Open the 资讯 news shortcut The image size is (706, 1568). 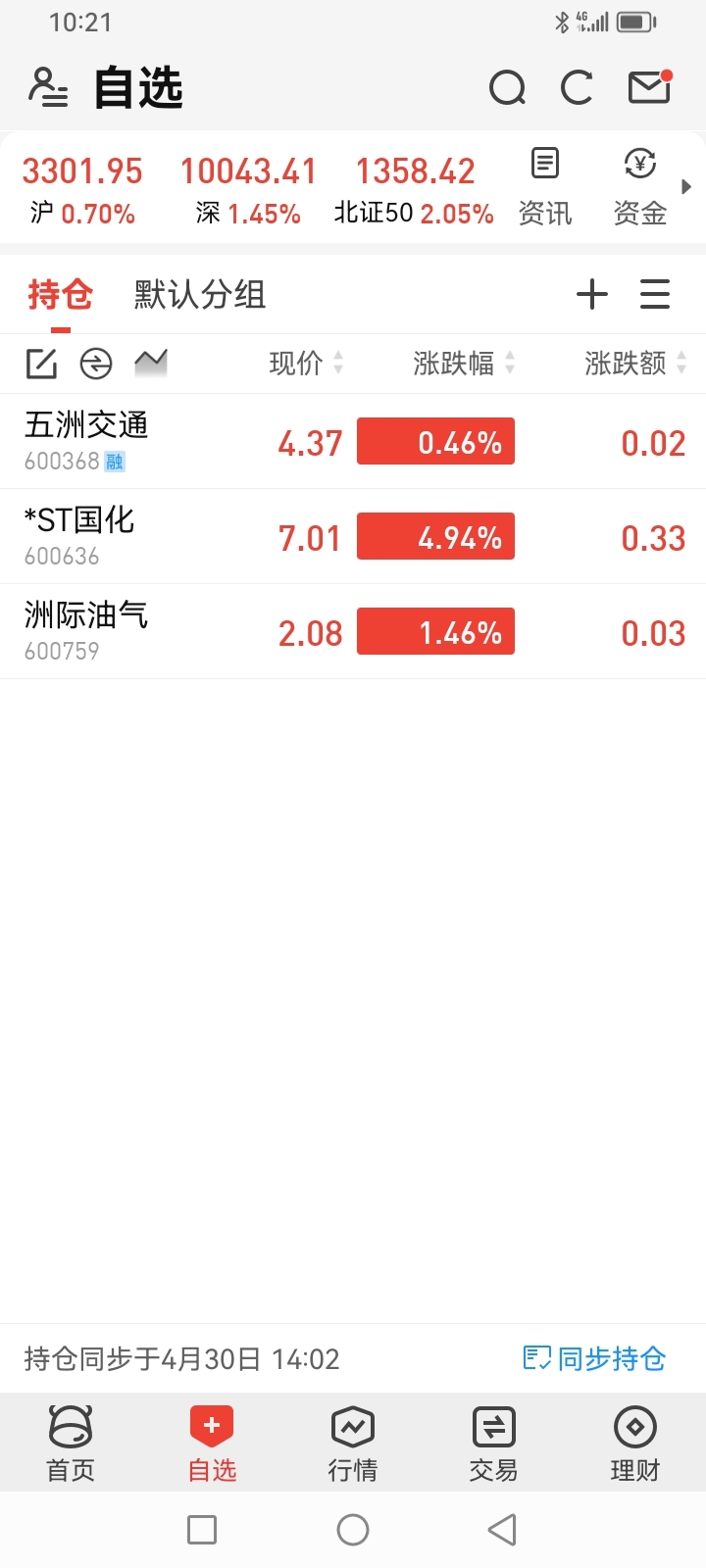pos(545,187)
